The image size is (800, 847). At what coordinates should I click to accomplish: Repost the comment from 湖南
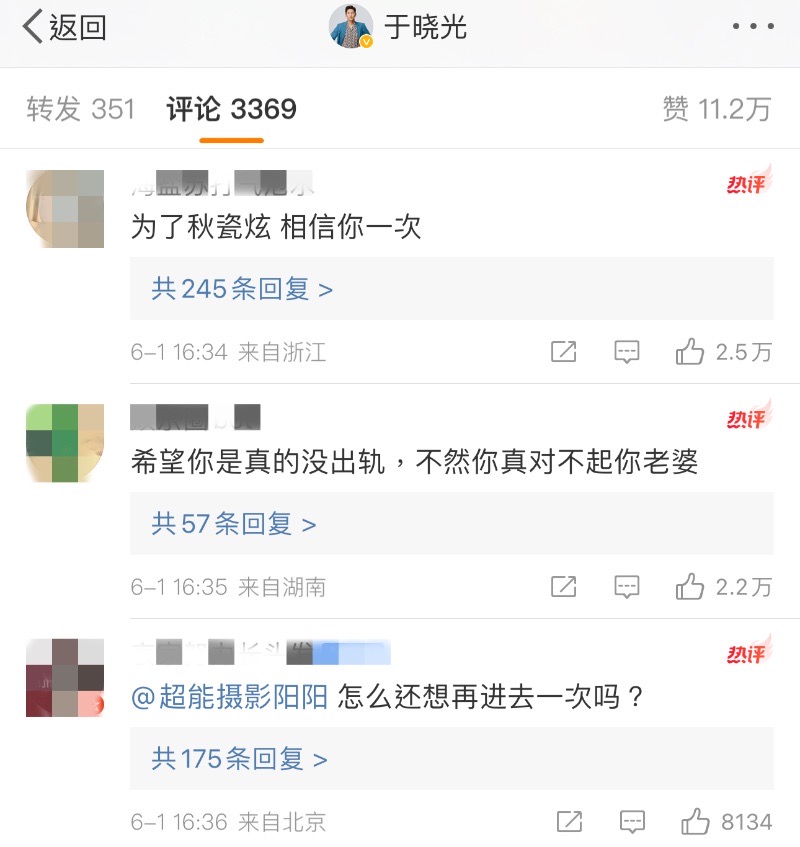click(564, 587)
